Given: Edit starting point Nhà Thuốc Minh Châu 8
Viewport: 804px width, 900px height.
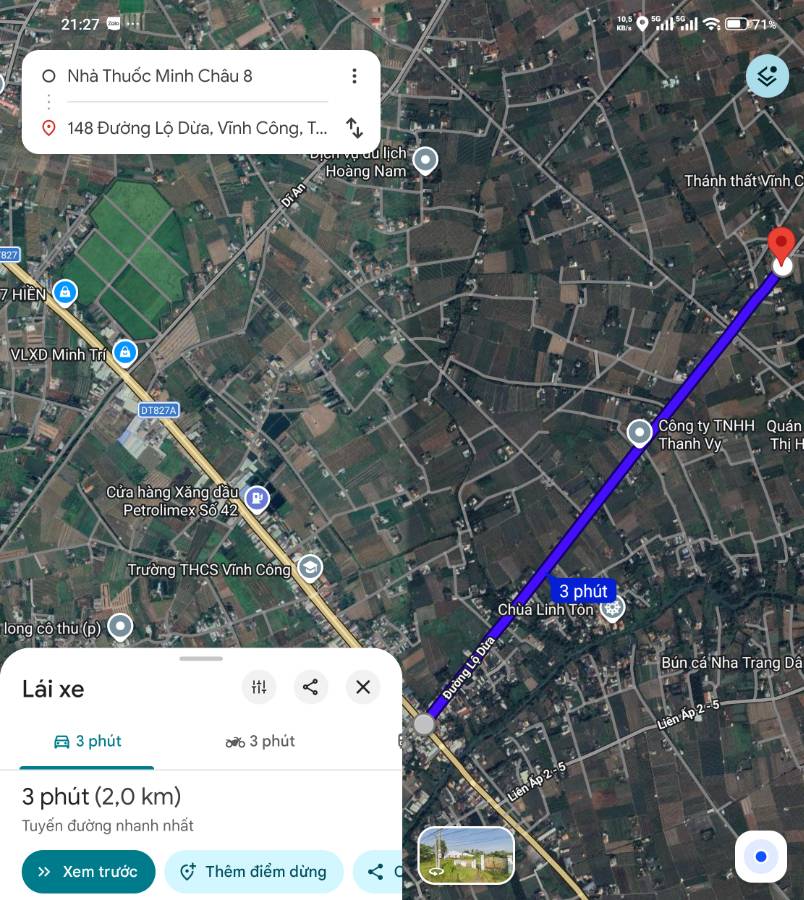Looking at the screenshot, I should pyautogui.click(x=190, y=76).
